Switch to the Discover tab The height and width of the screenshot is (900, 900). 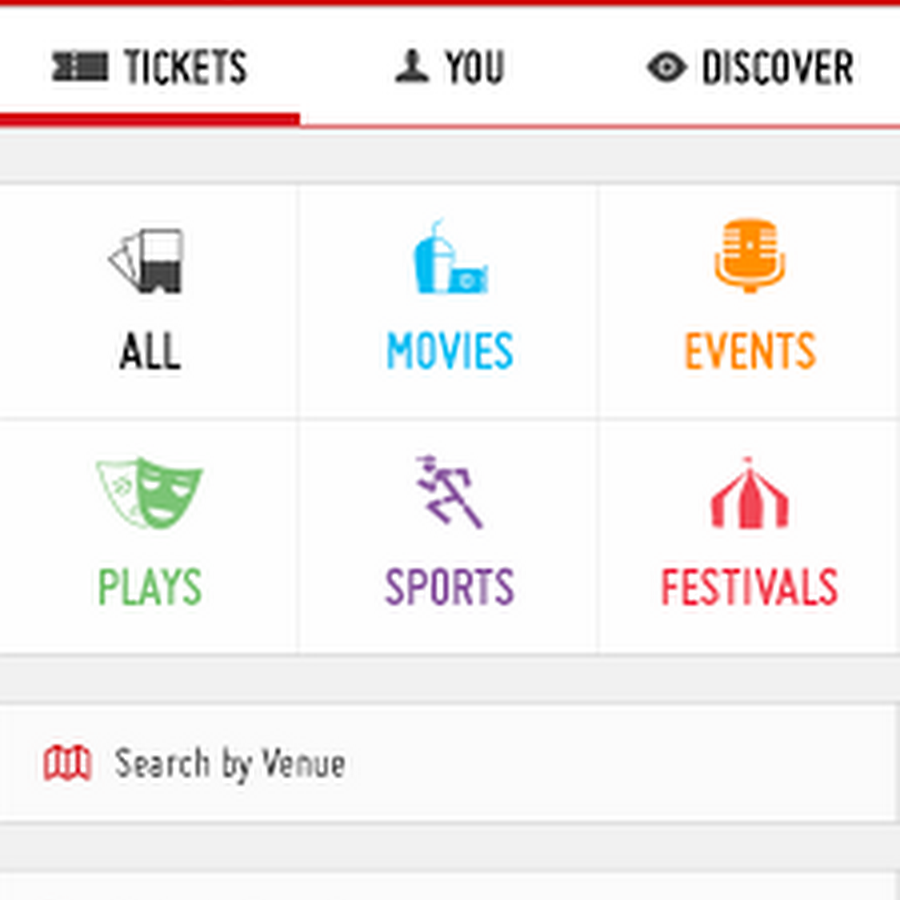pos(750,68)
